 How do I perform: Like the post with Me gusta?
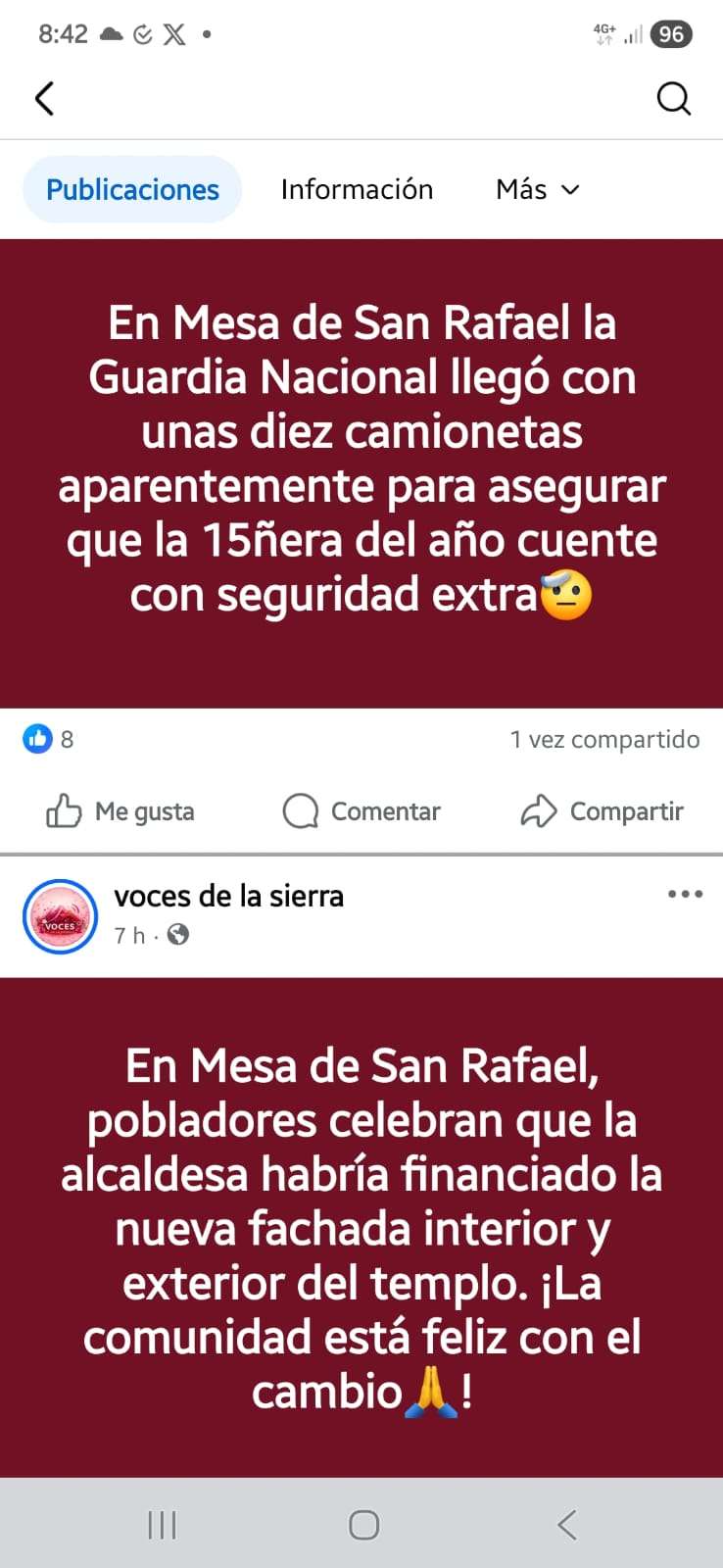[120, 811]
